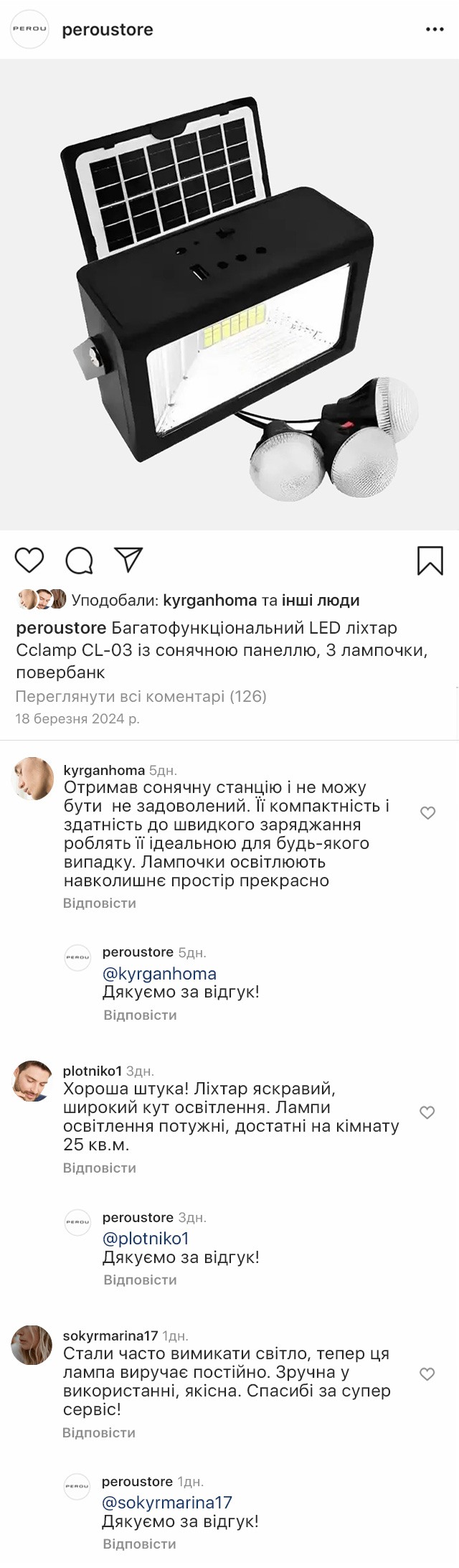Reply to plotniko1's comment
The image size is (459, 1568).
coord(99,1168)
